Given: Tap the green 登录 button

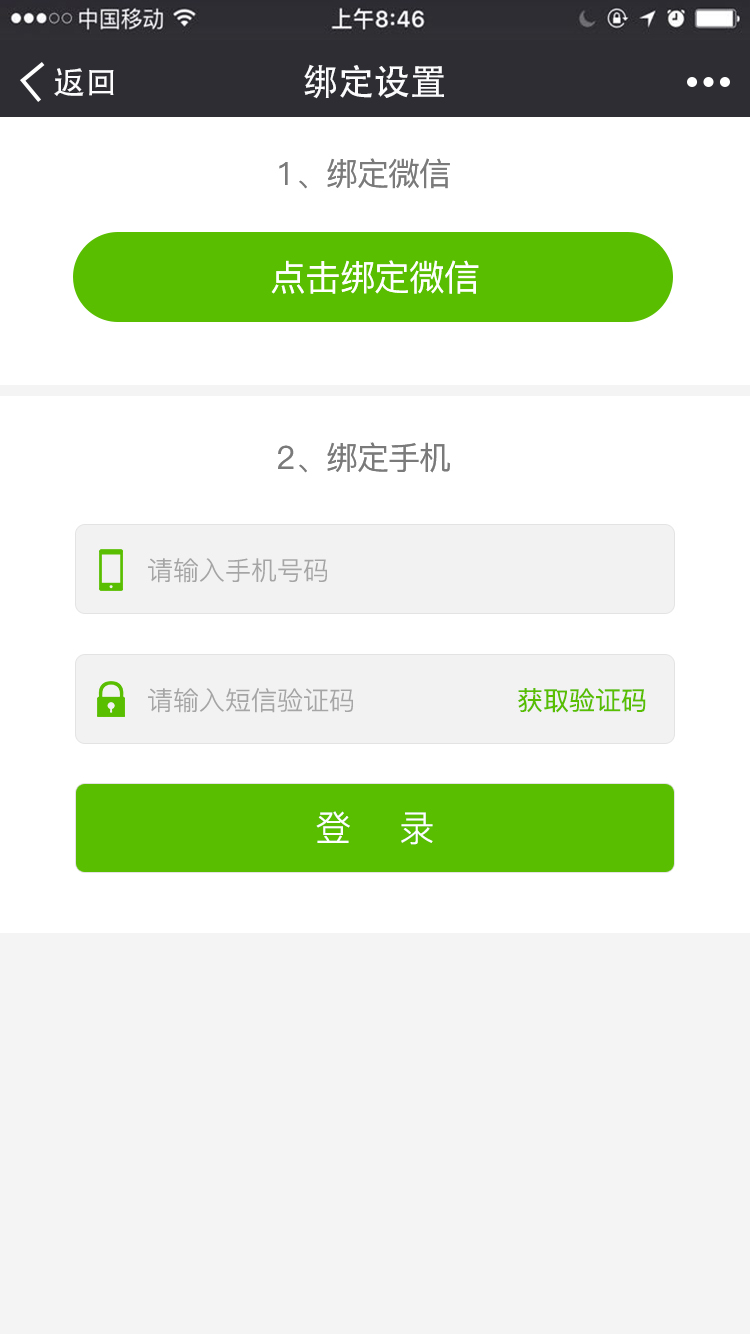Looking at the screenshot, I should tap(375, 828).
